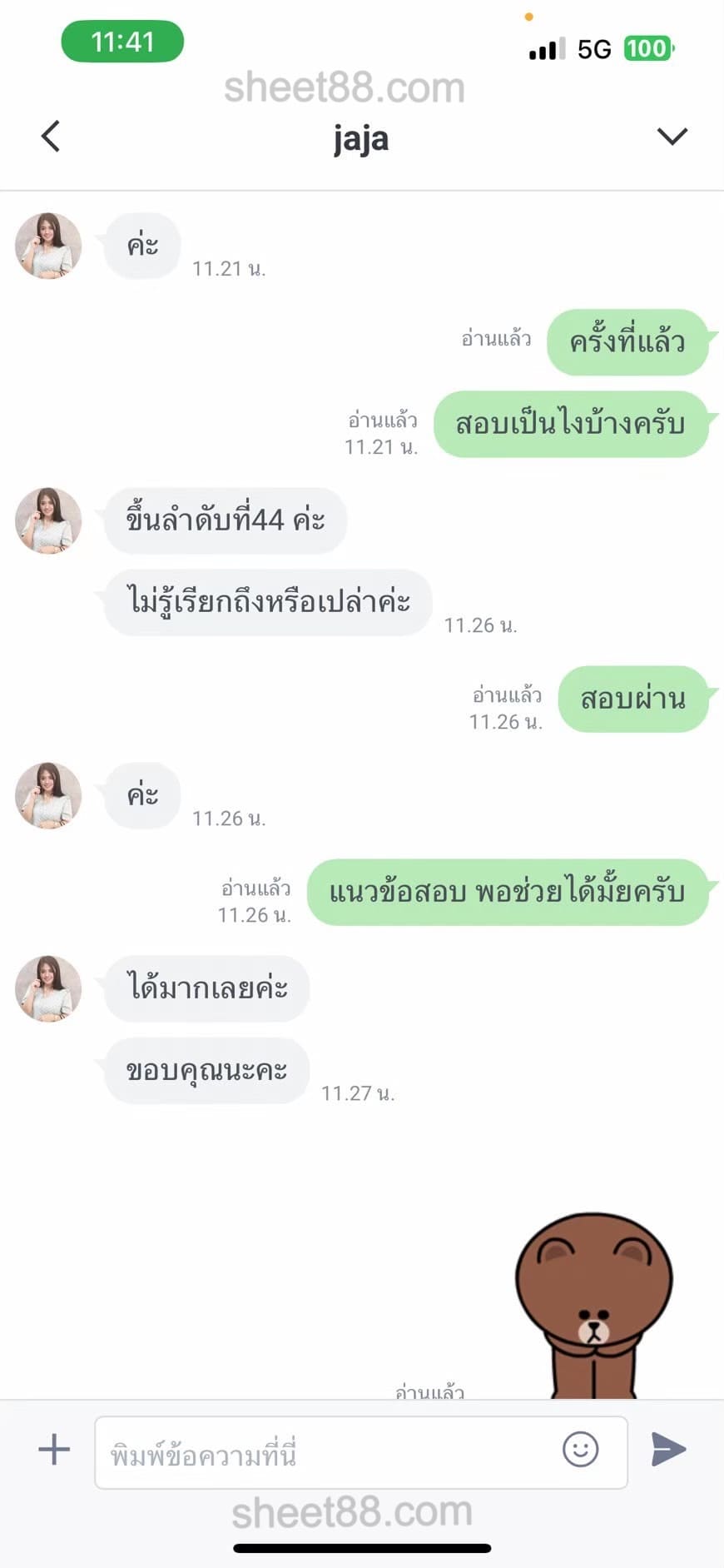Open the emoji sticker picker
The height and width of the screenshot is (1568, 724).
580,1450
